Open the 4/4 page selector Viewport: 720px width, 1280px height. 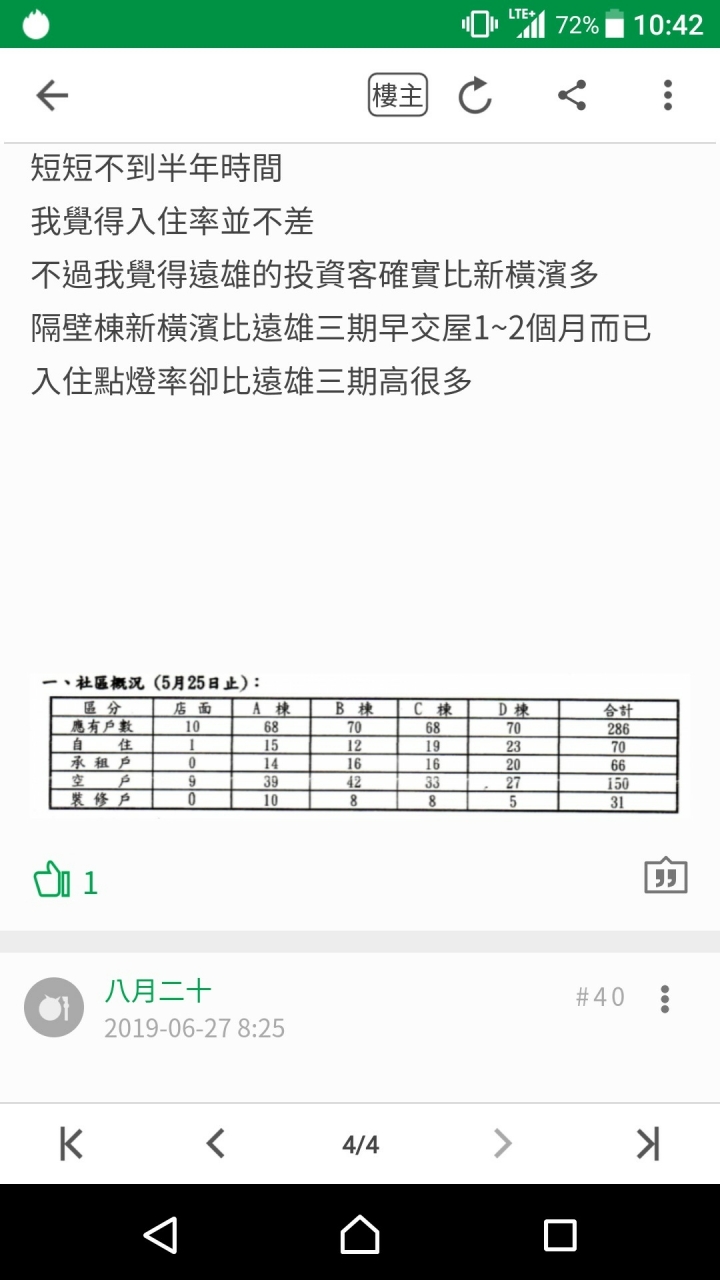click(360, 1144)
